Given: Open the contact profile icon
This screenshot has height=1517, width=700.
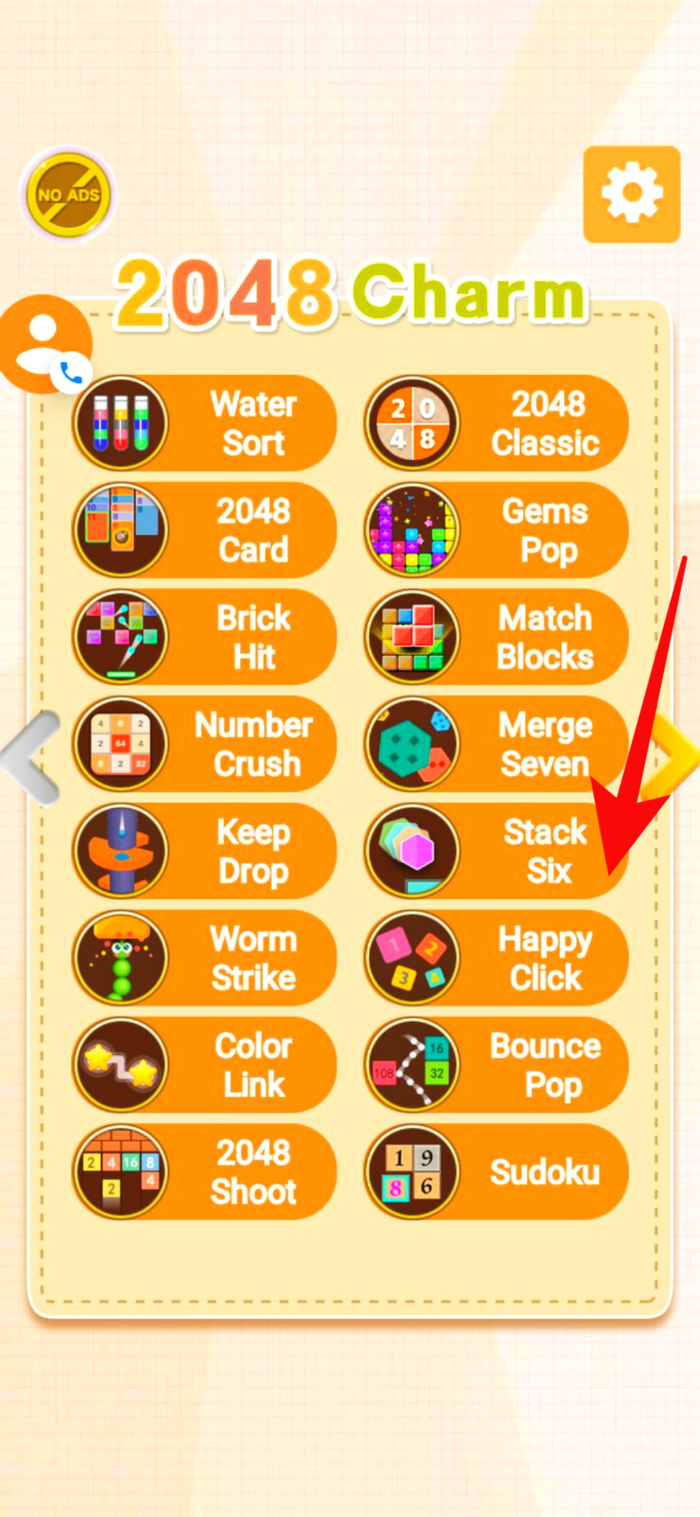Looking at the screenshot, I should (x=45, y=344).
